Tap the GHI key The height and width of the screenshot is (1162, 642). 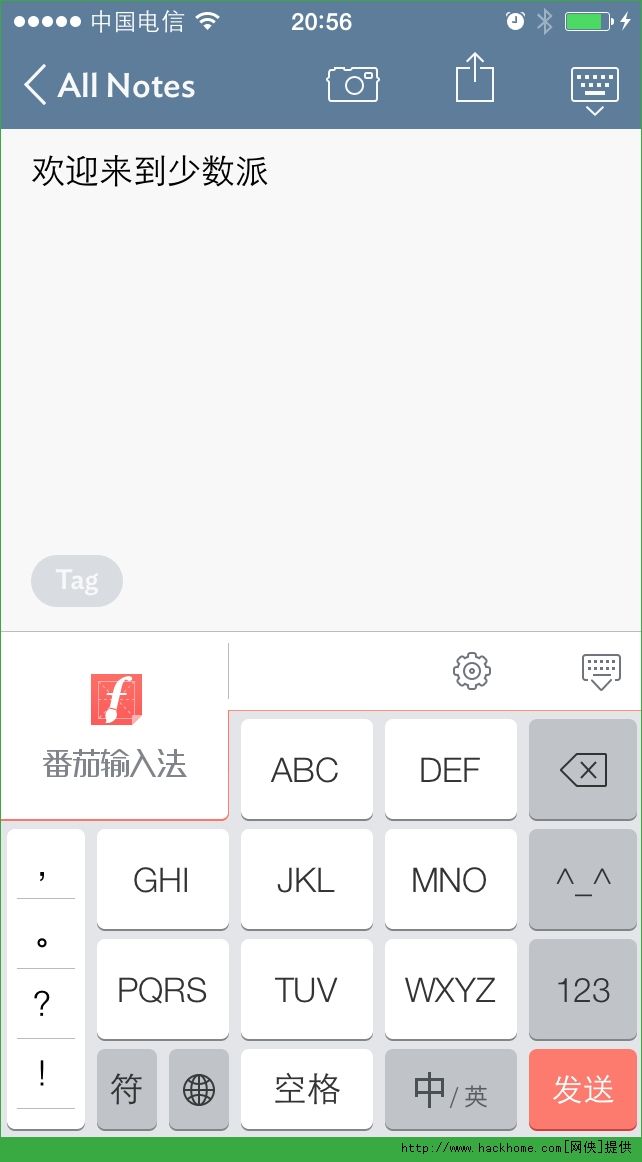(162, 879)
